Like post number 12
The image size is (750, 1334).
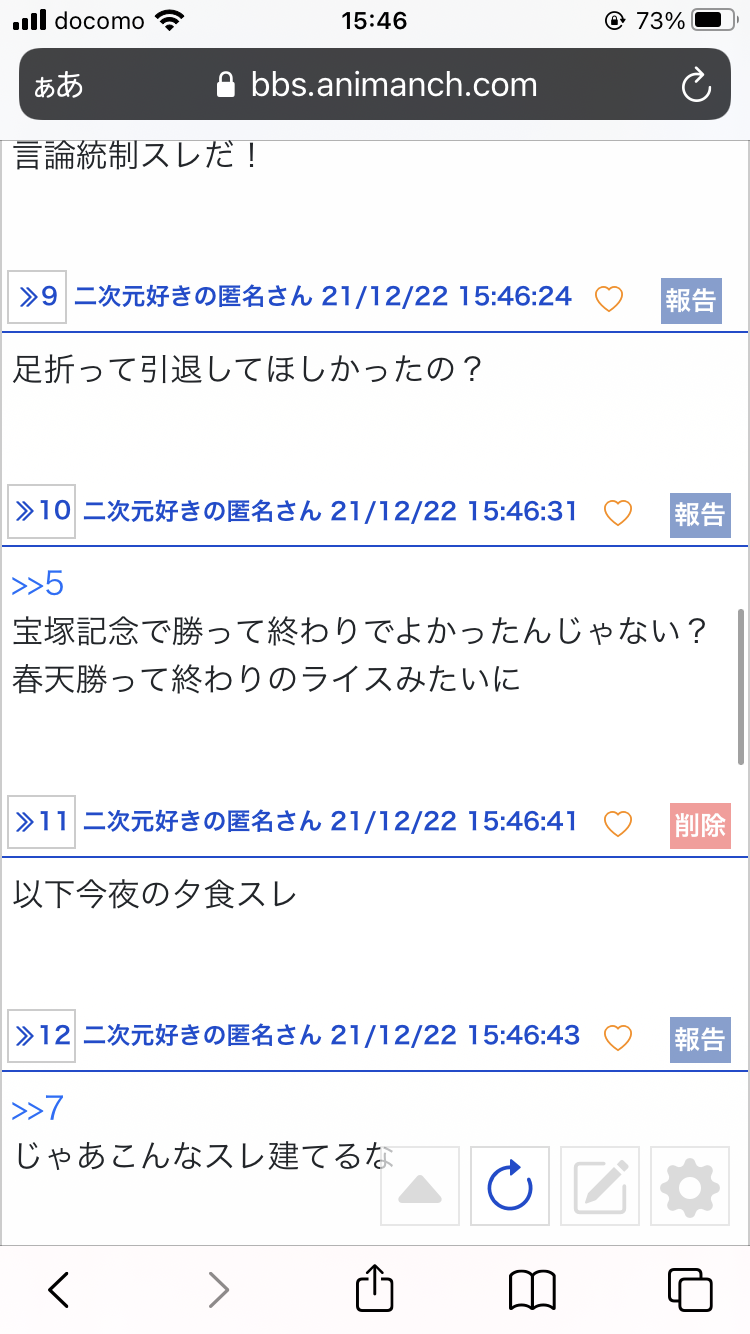618,1037
